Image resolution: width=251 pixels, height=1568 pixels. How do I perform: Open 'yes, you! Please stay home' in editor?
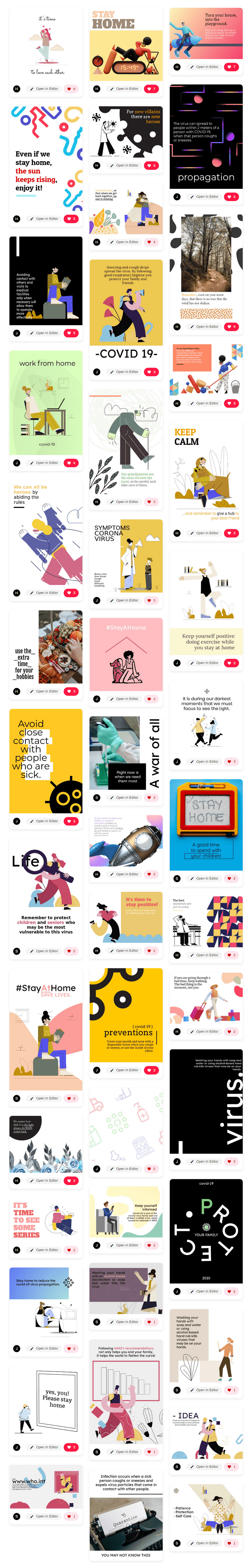point(46,1447)
